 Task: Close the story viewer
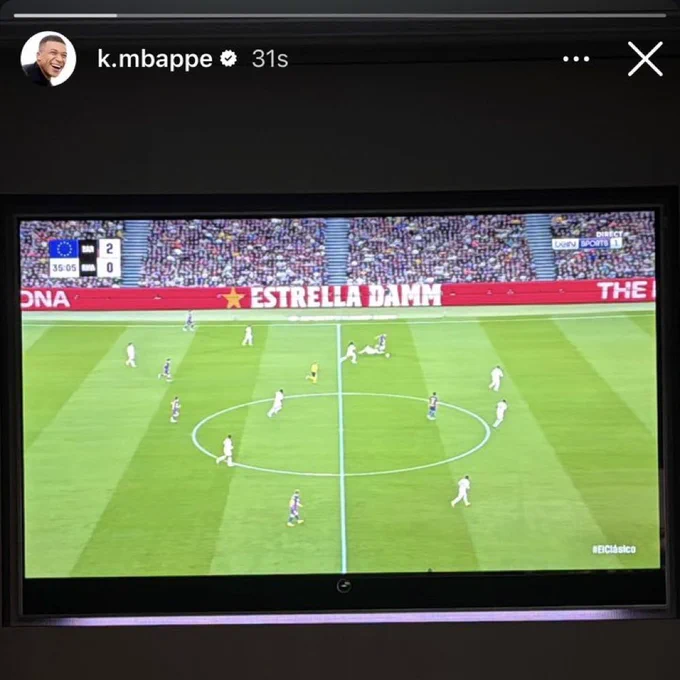(x=645, y=59)
